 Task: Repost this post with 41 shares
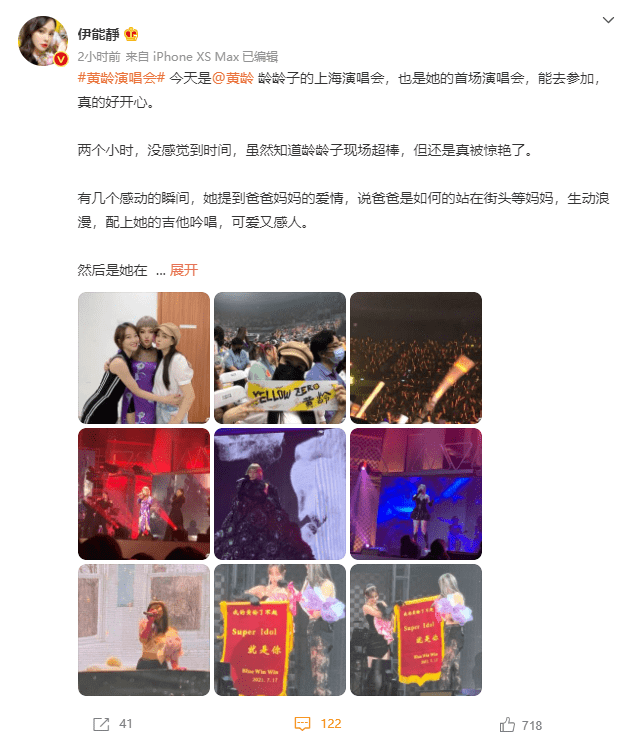coord(113,724)
